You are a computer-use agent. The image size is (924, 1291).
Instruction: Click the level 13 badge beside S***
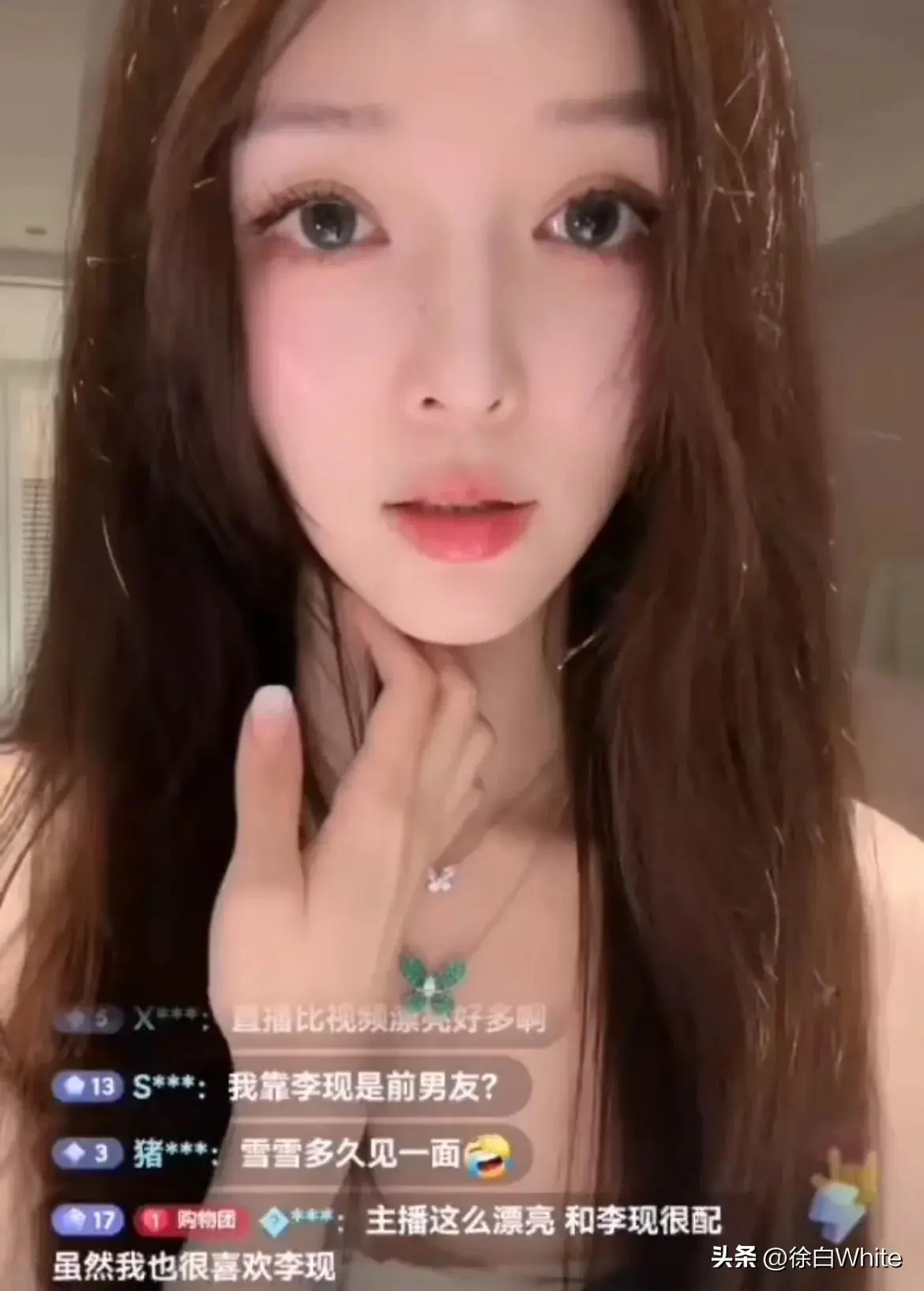[x=87, y=1086]
